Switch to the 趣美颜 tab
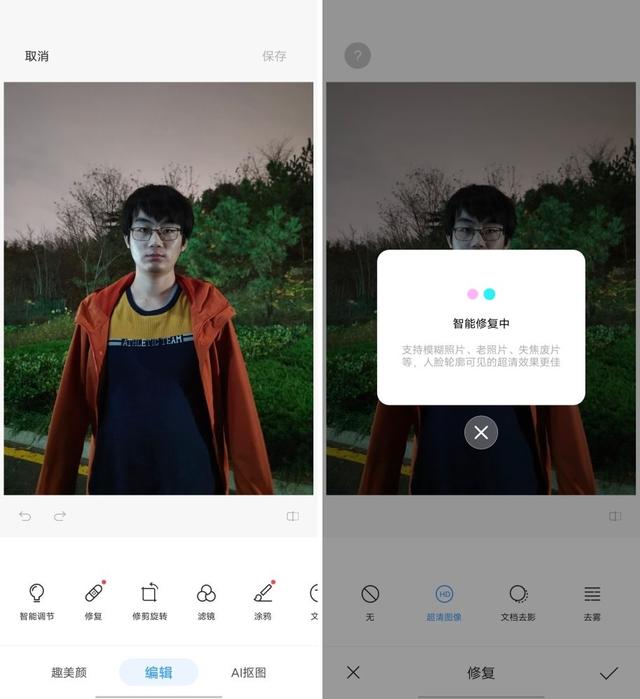The width and height of the screenshot is (640, 699). 68,672
